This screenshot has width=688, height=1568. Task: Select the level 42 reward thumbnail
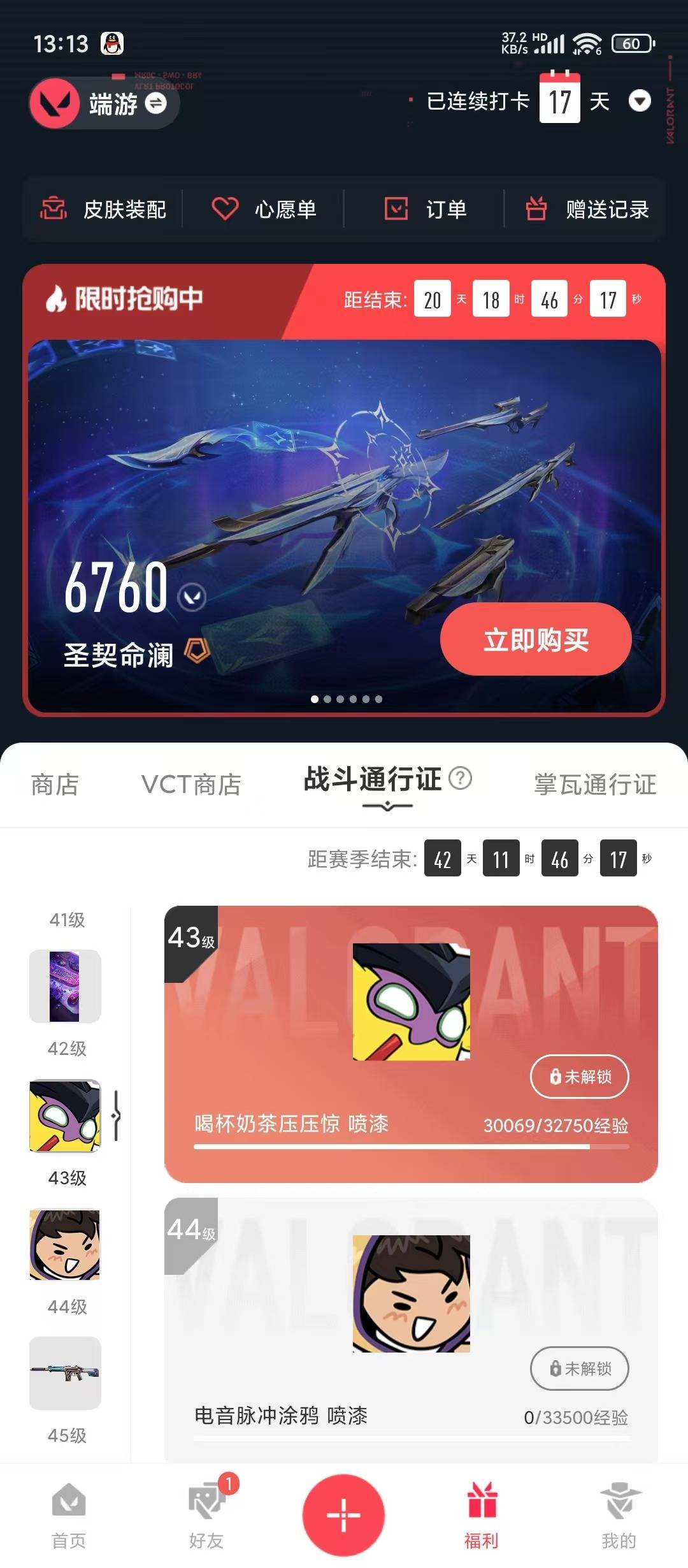65,986
